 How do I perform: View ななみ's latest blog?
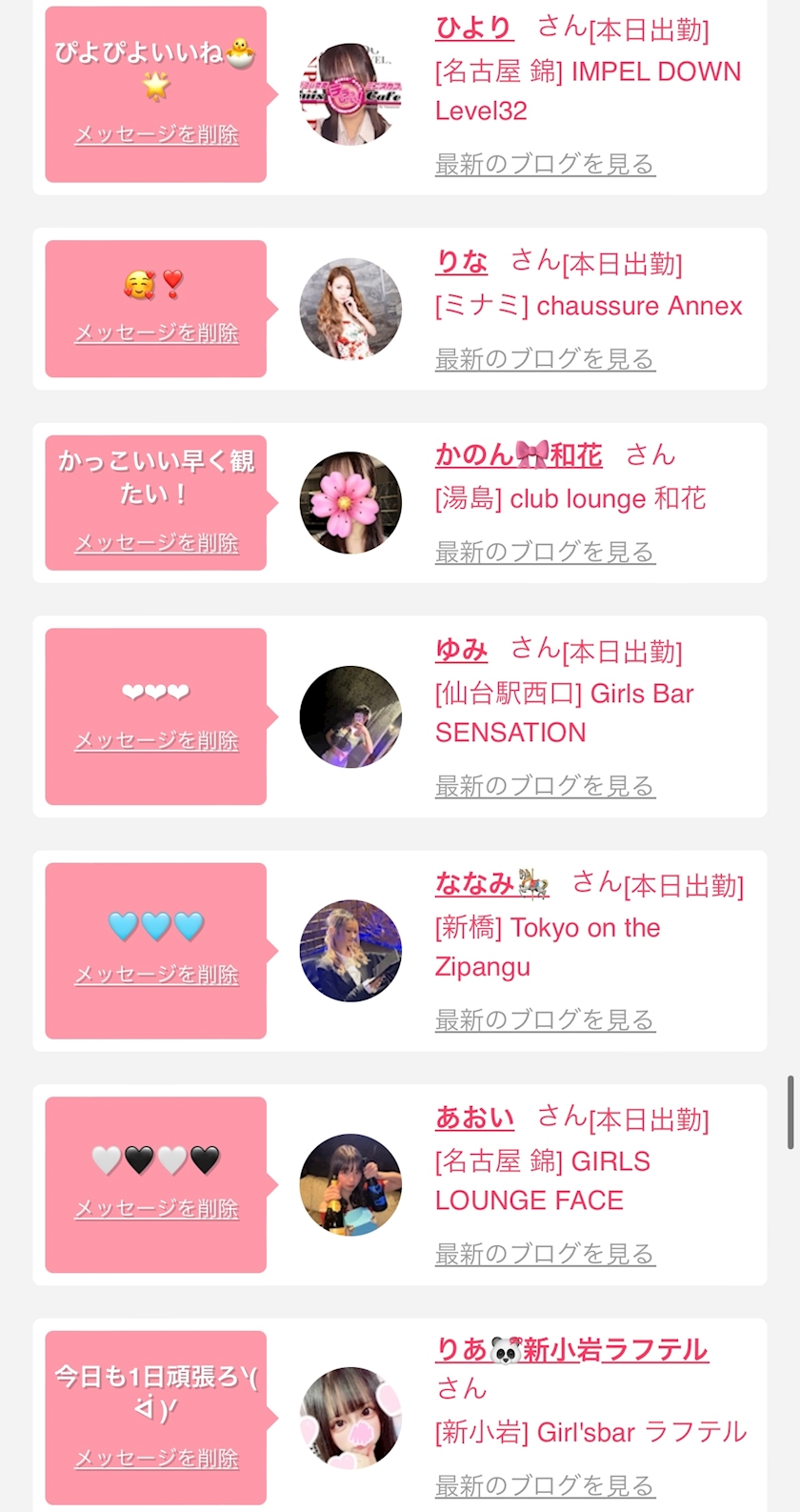(545, 1019)
